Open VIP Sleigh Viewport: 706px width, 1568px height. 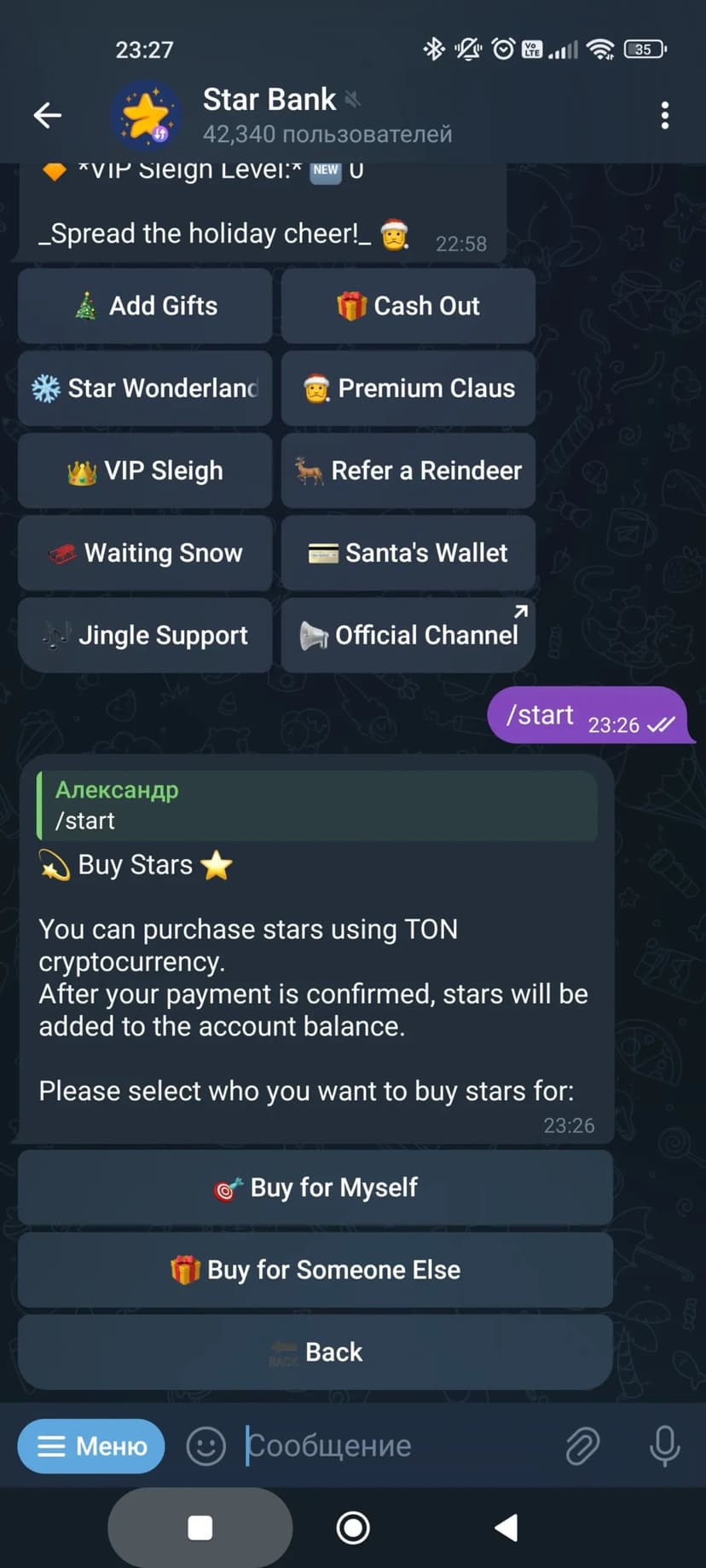click(145, 470)
